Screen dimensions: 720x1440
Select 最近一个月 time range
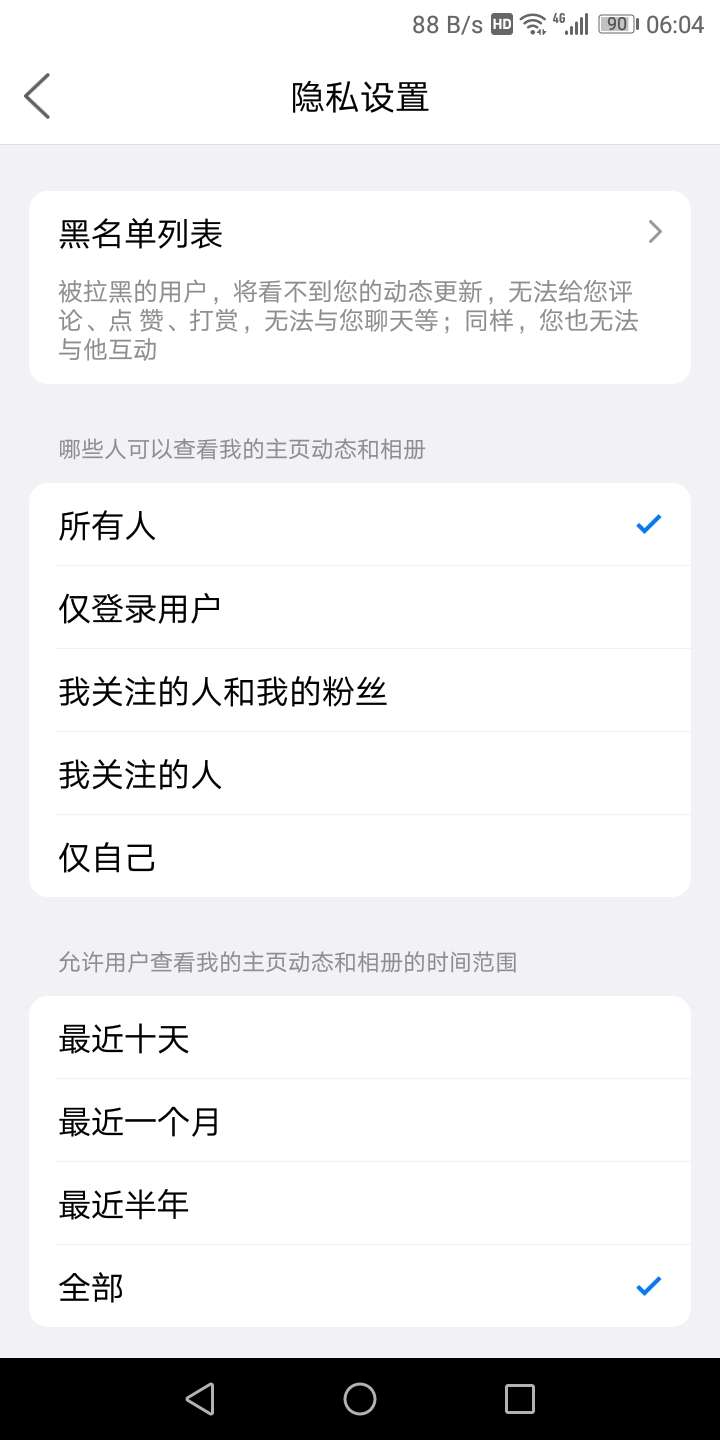[x=360, y=1121]
